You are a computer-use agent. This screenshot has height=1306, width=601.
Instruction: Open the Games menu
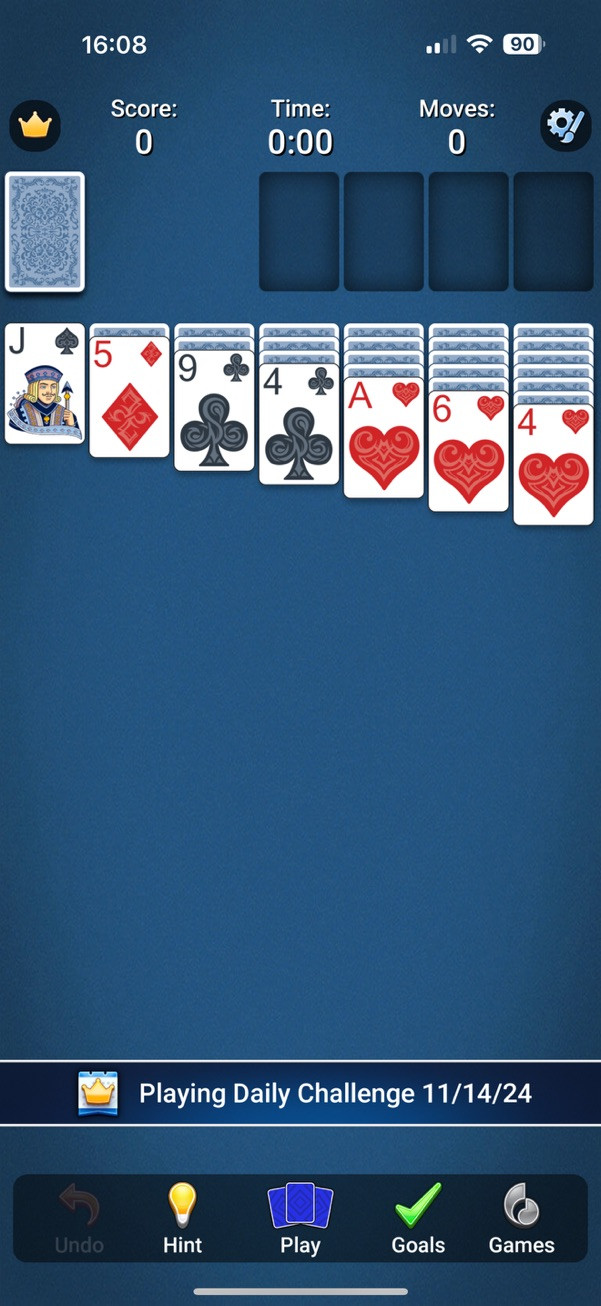521,1218
